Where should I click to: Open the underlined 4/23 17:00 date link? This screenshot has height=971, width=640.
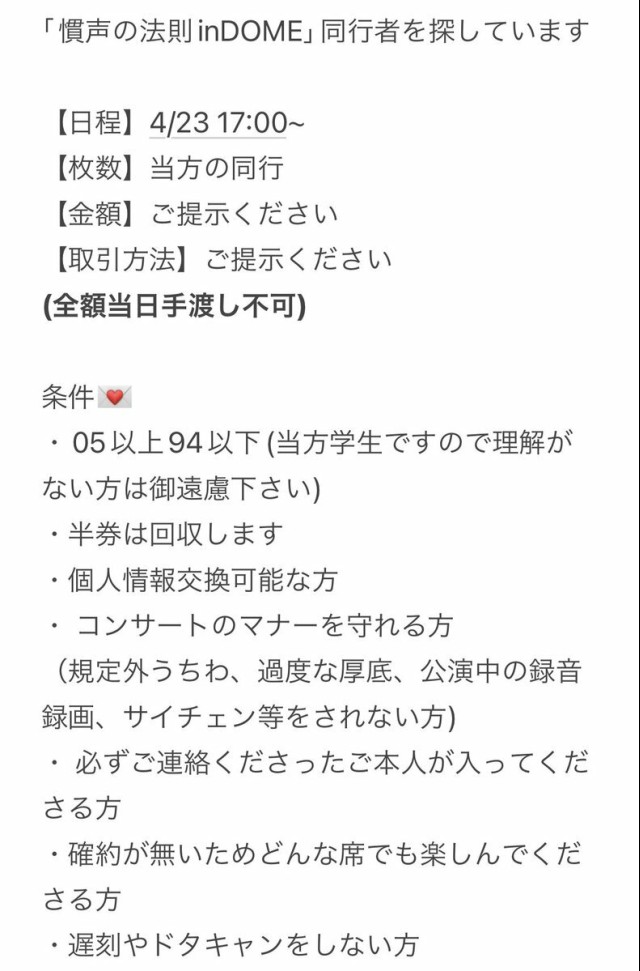point(218,124)
